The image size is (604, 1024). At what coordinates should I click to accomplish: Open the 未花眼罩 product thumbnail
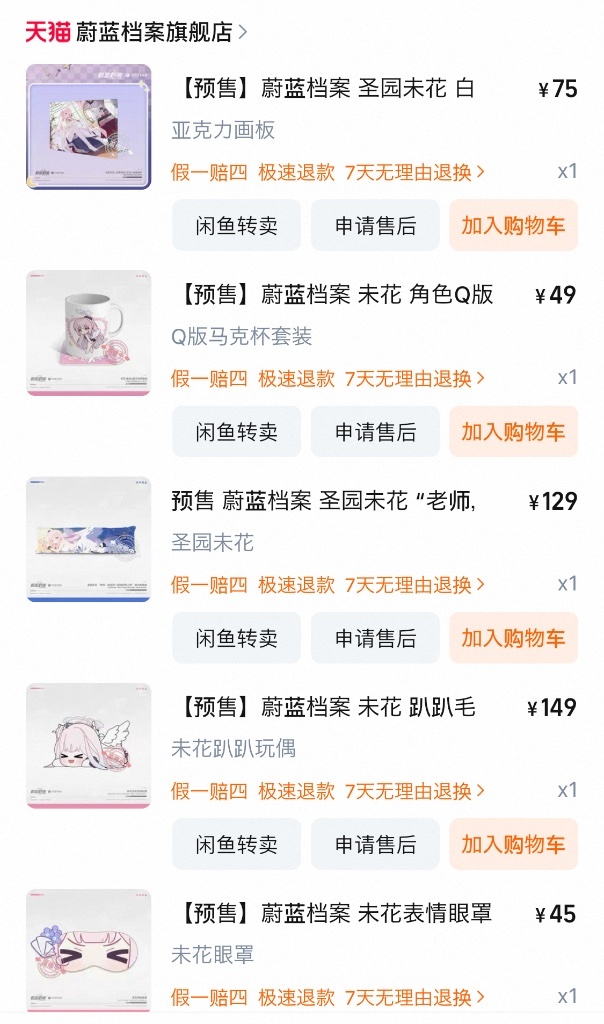88,950
